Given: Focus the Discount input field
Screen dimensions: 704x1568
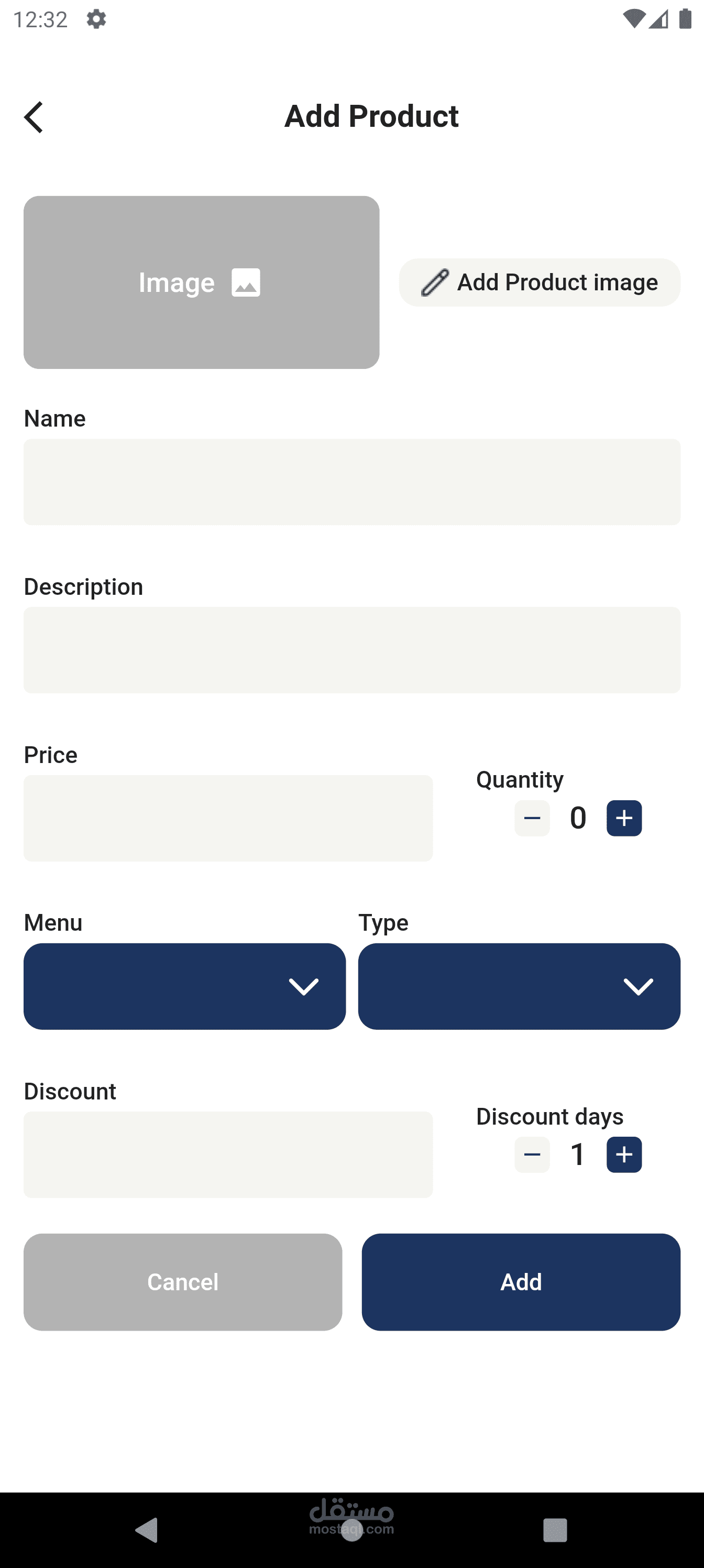Looking at the screenshot, I should point(228,1155).
